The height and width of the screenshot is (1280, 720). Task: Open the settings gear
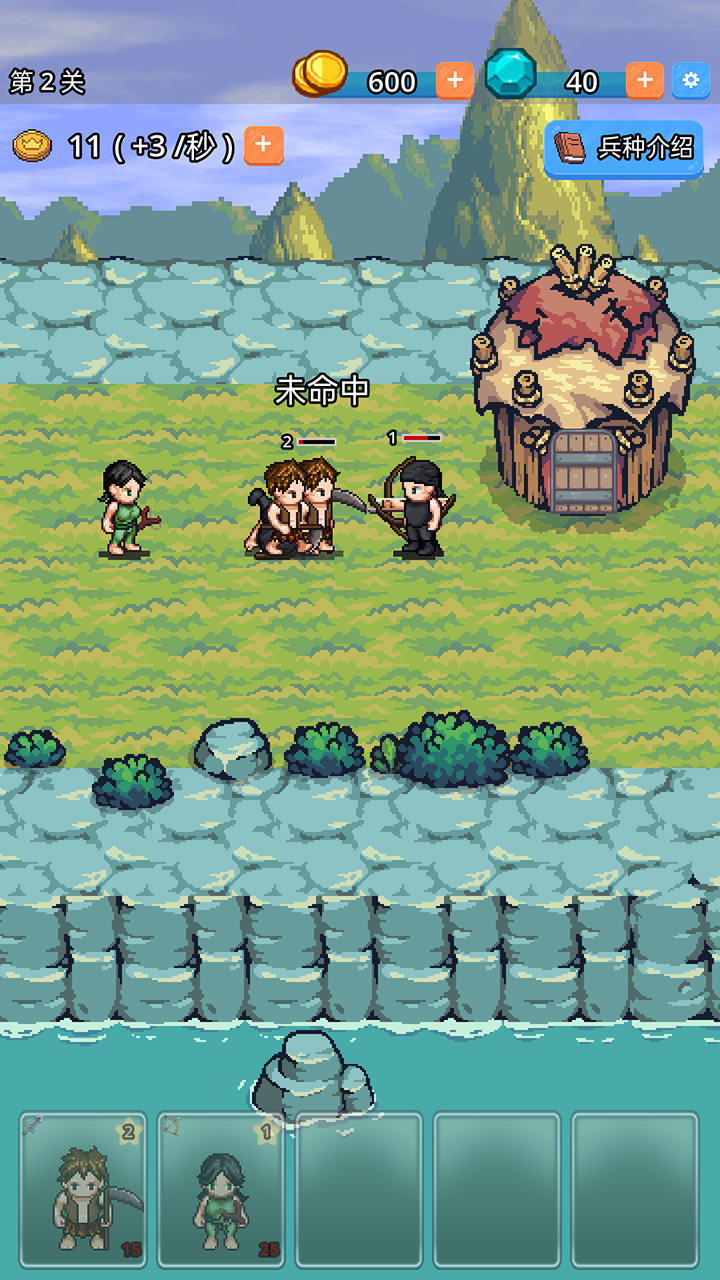[690, 80]
